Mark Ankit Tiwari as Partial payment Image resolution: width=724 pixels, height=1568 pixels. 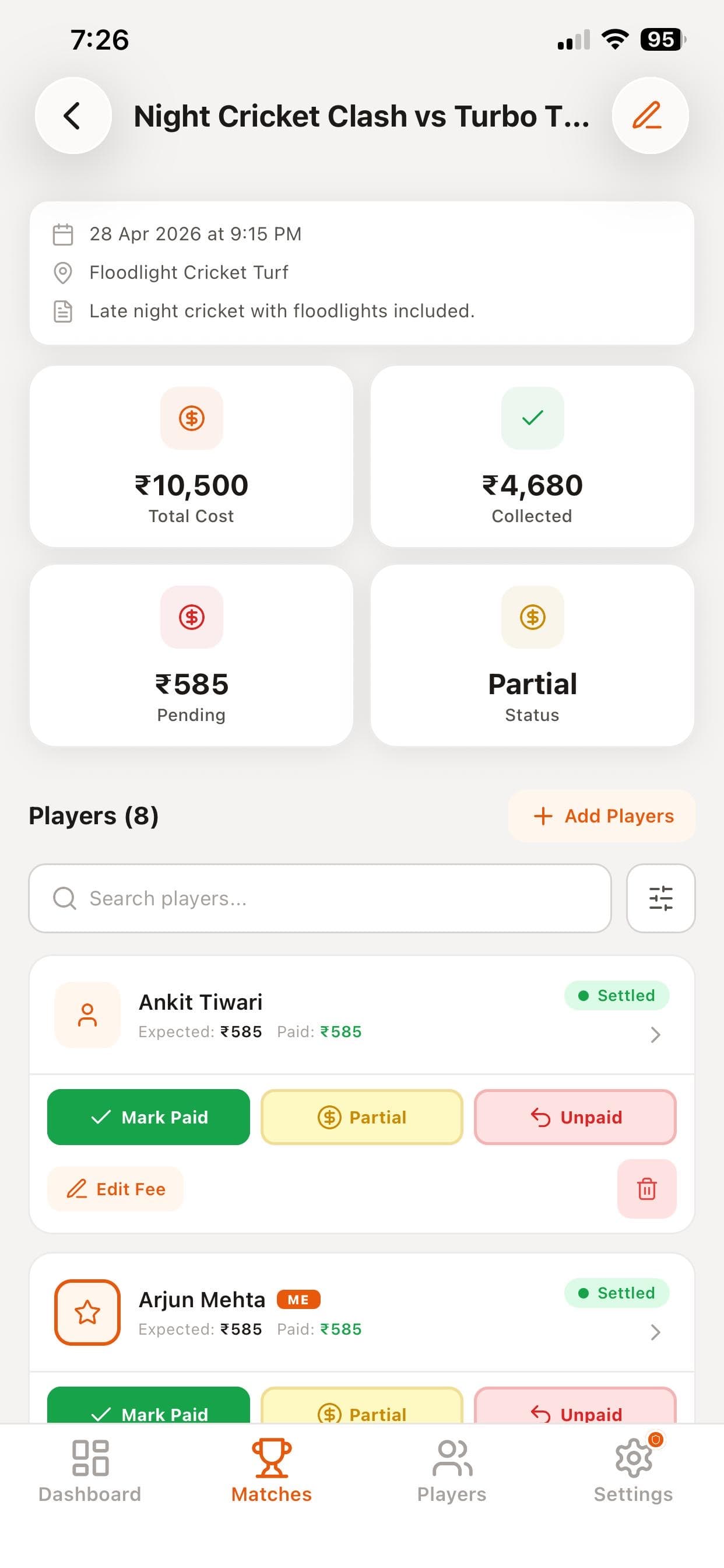pos(361,1117)
